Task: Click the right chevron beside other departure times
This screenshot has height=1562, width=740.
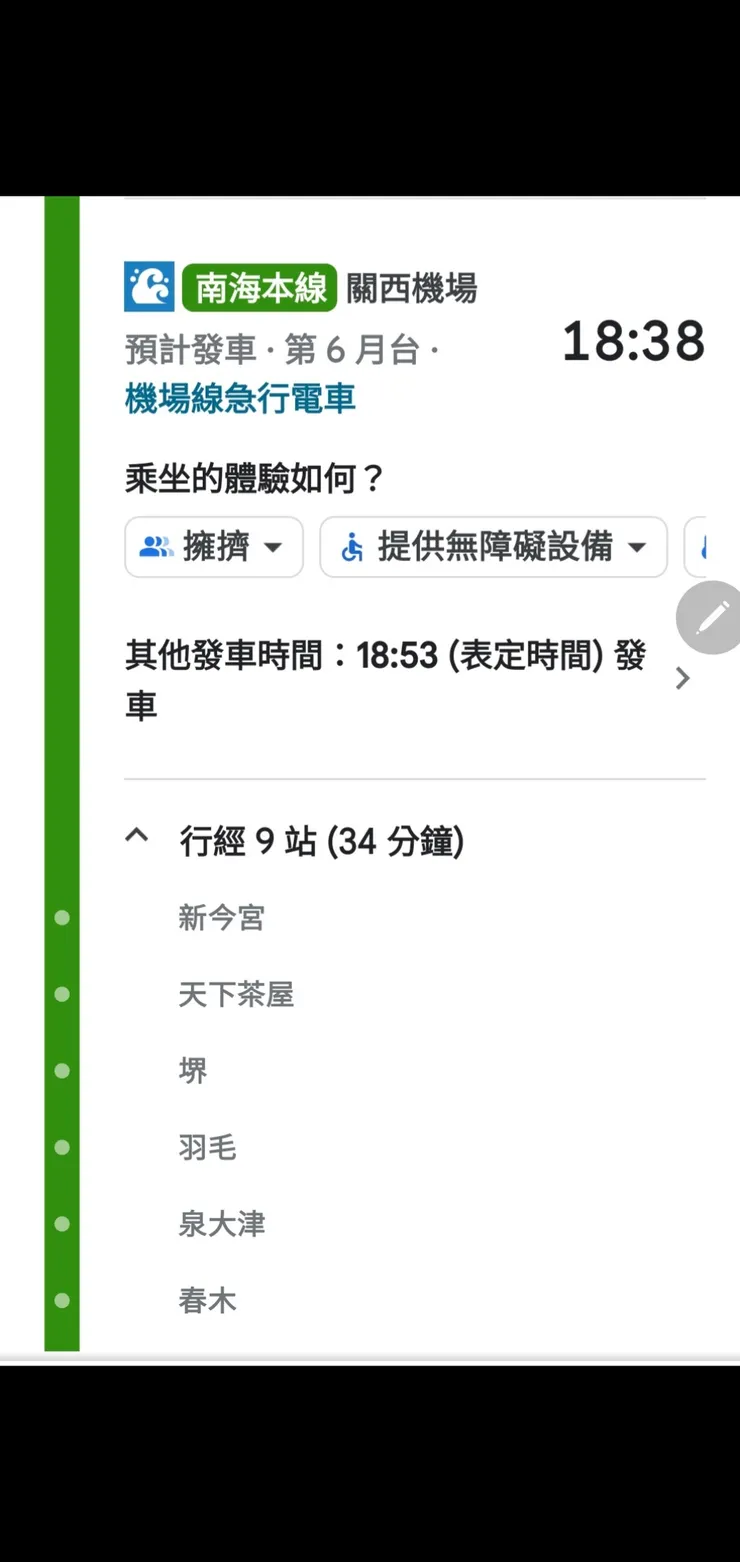Action: (683, 678)
